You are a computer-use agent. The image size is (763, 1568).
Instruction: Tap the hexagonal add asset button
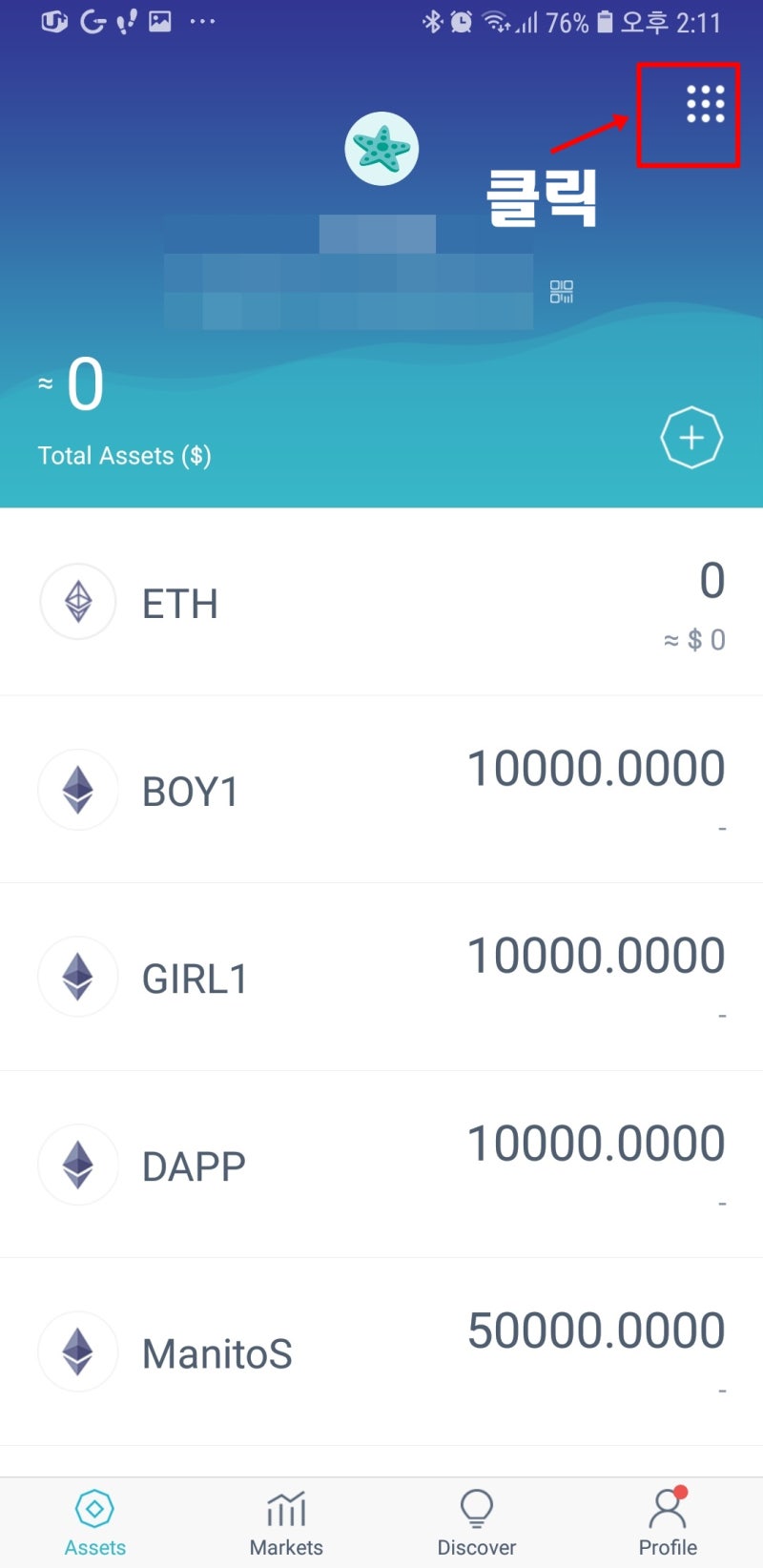pos(691,438)
